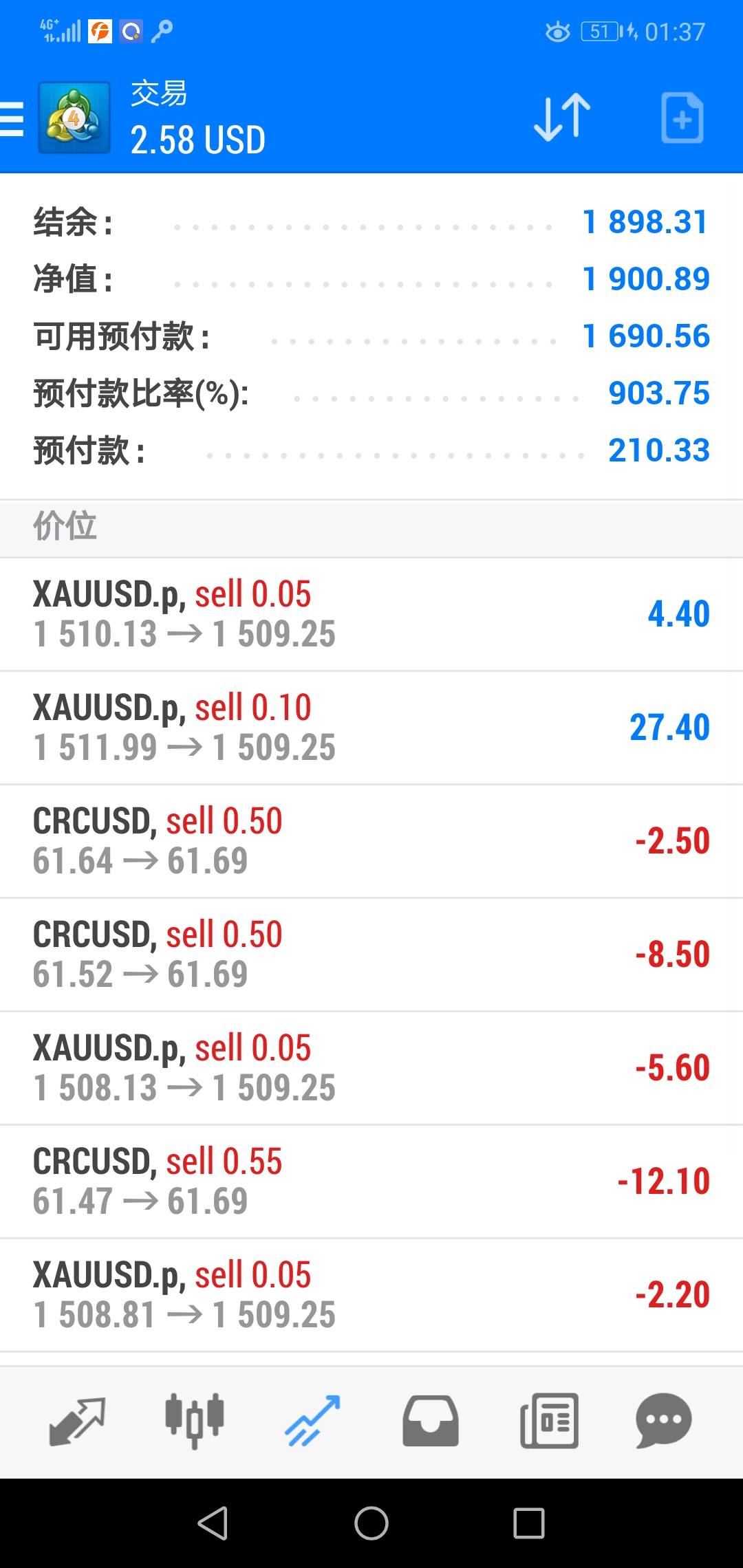This screenshot has height=1568, width=743.
Task: Create a new order
Action: [x=682, y=118]
